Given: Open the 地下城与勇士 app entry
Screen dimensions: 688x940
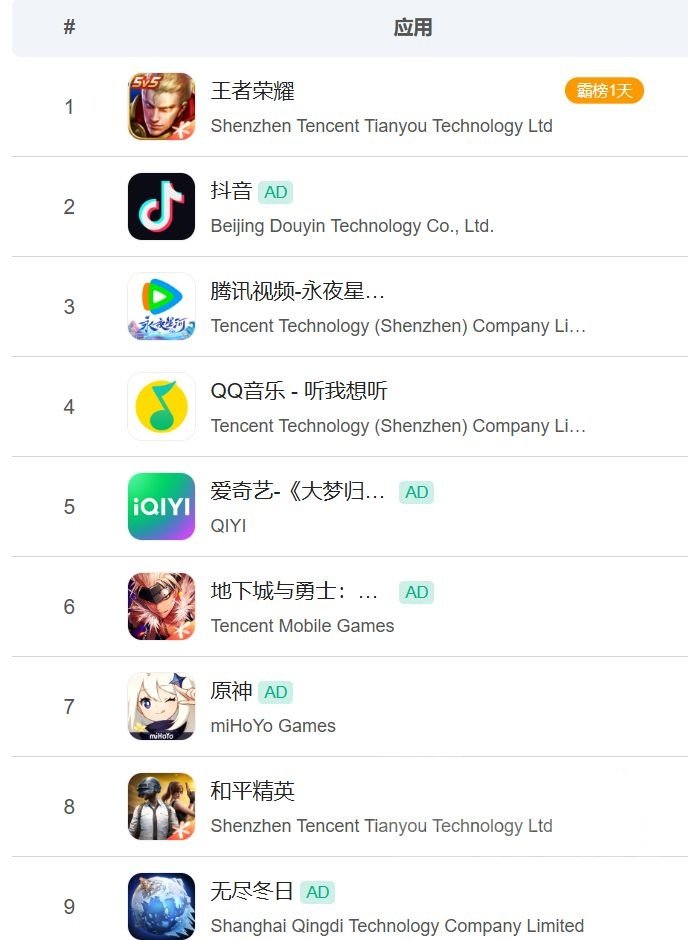Looking at the screenshot, I should click(x=294, y=591).
